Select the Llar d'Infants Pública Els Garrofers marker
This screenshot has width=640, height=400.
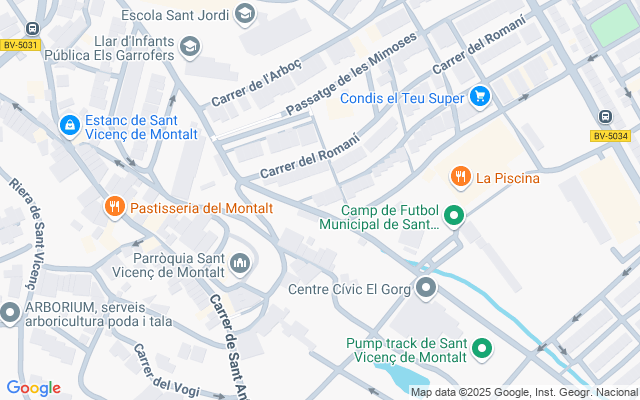[190, 47]
